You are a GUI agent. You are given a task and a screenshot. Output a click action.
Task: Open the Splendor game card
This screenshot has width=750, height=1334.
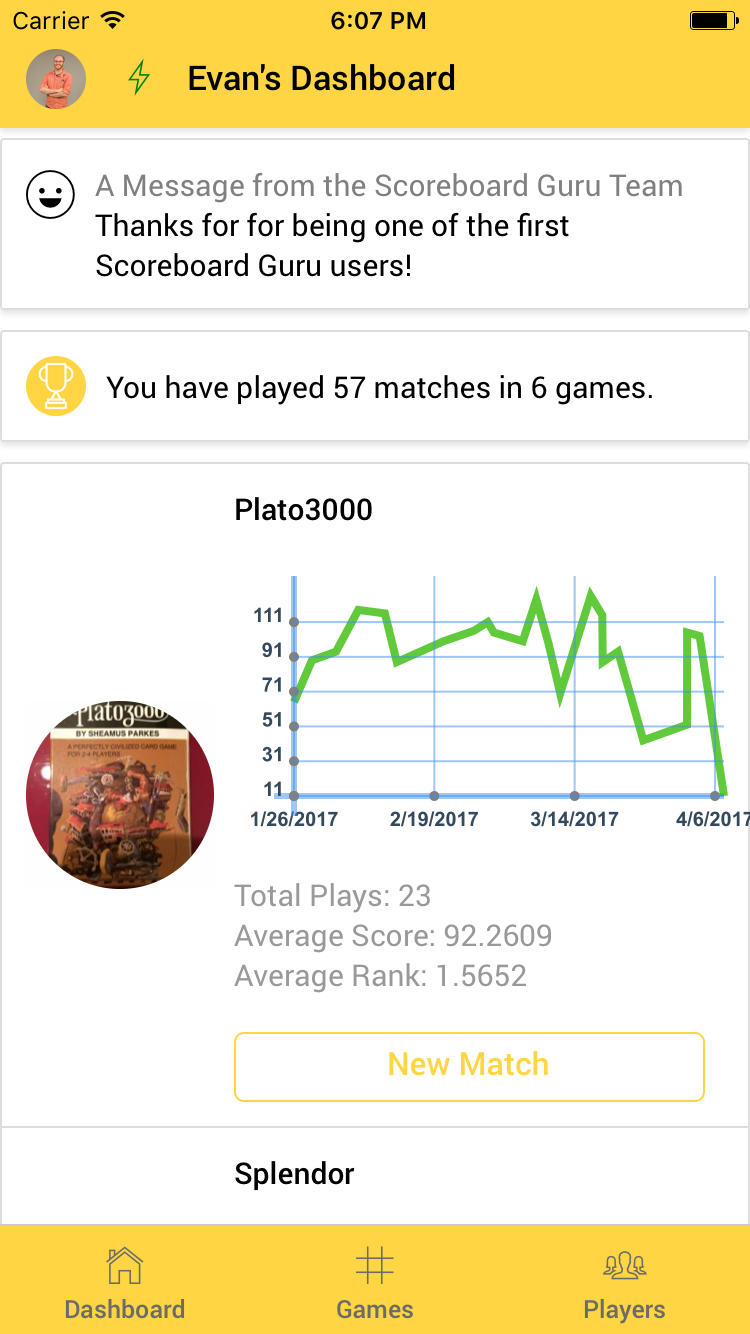pos(294,1174)
